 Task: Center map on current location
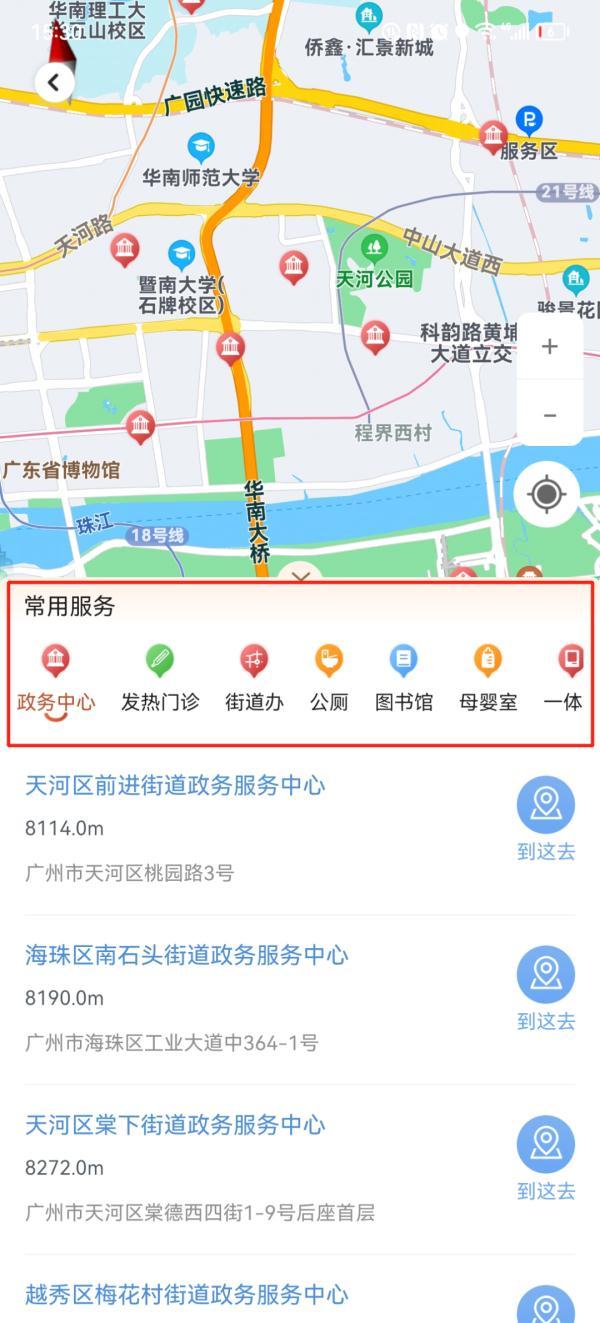pos(546,494)
